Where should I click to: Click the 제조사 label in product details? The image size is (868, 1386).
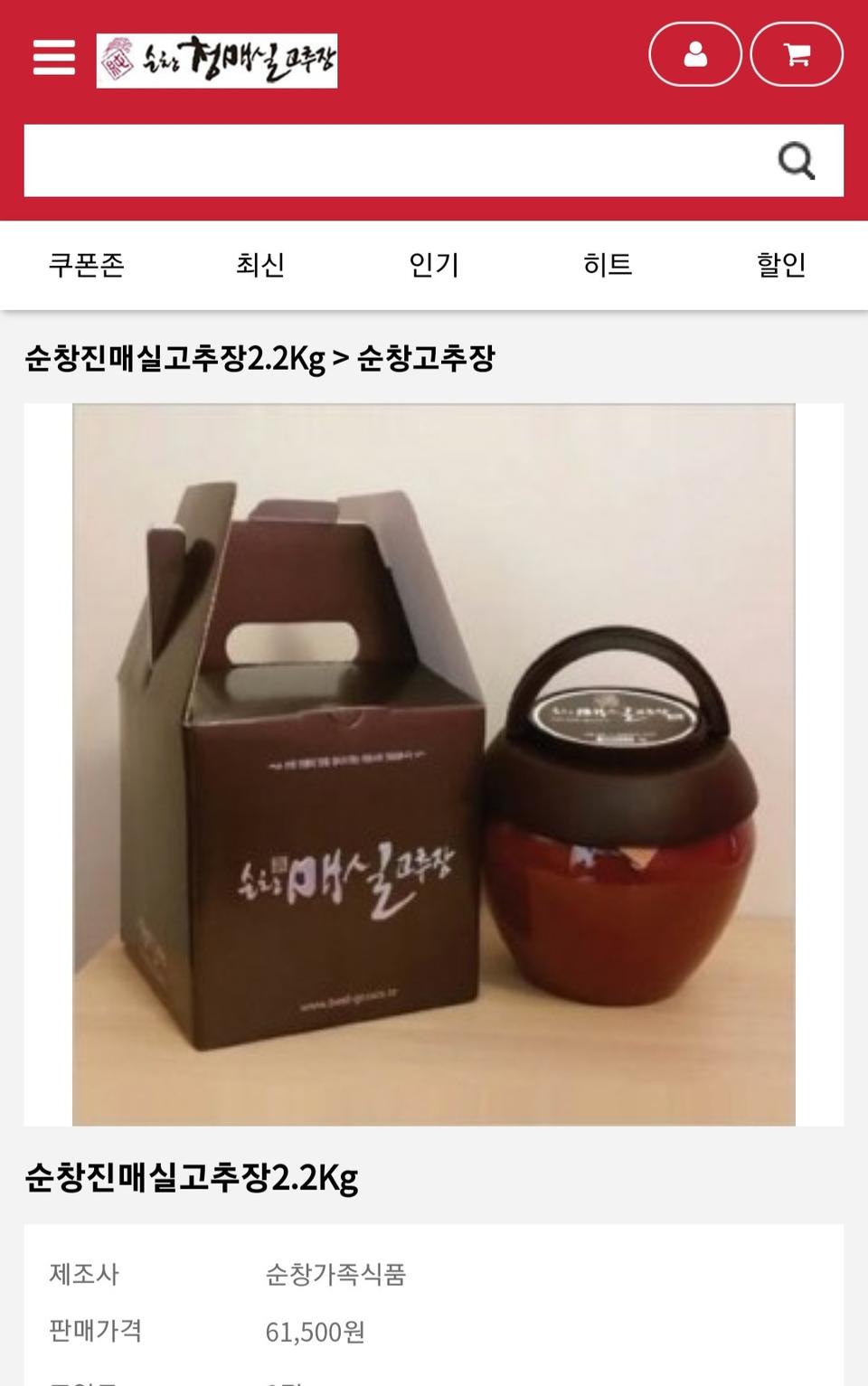pos(82,1275)
